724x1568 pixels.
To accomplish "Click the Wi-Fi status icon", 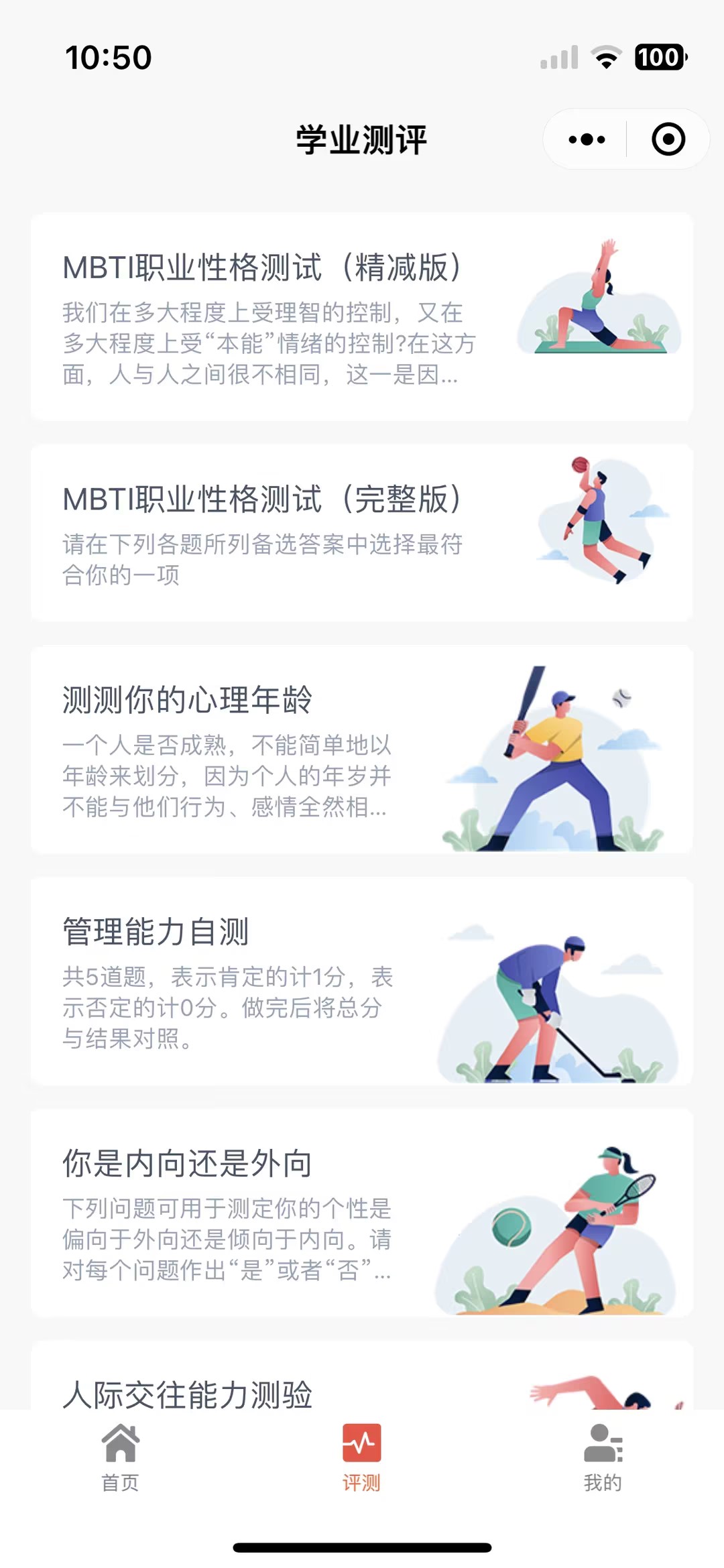I will click(x=607, y=59).
